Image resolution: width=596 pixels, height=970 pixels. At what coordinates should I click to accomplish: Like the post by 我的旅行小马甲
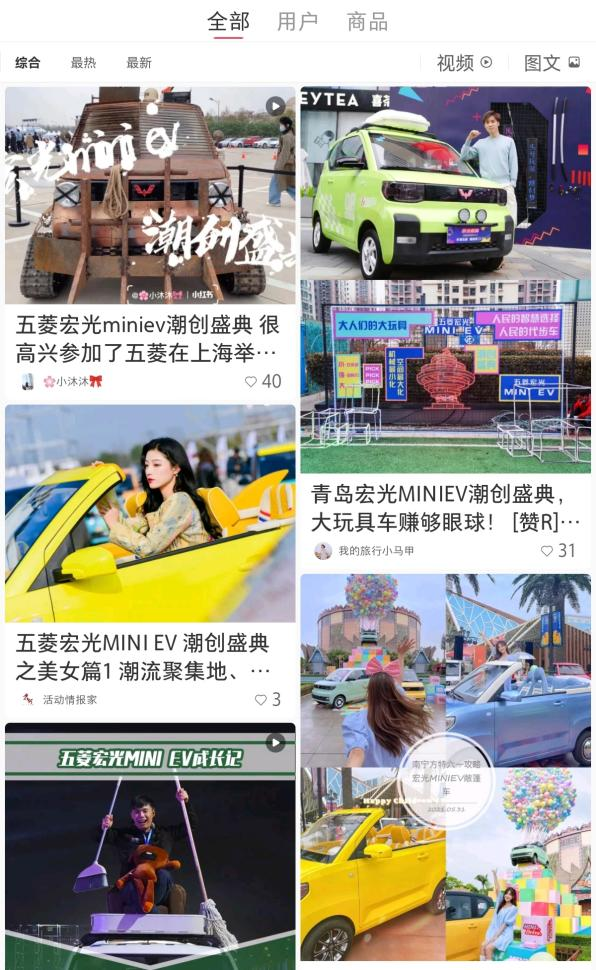(x=558, y=551)
